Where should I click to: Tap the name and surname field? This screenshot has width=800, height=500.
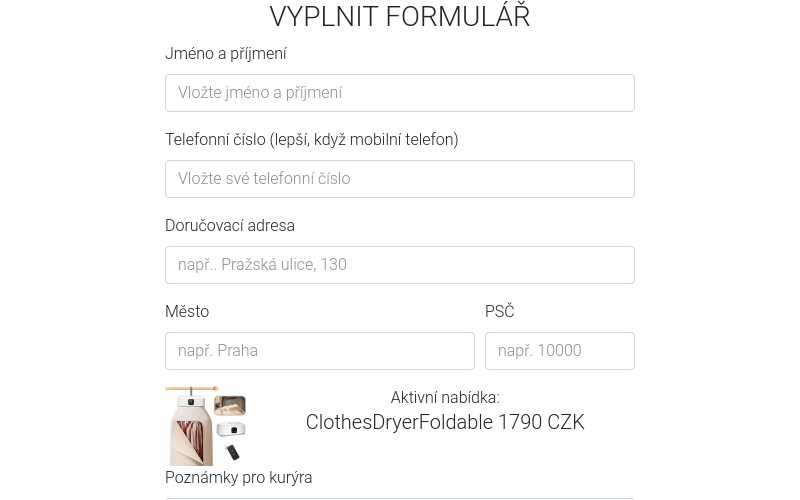pos(399,93)
